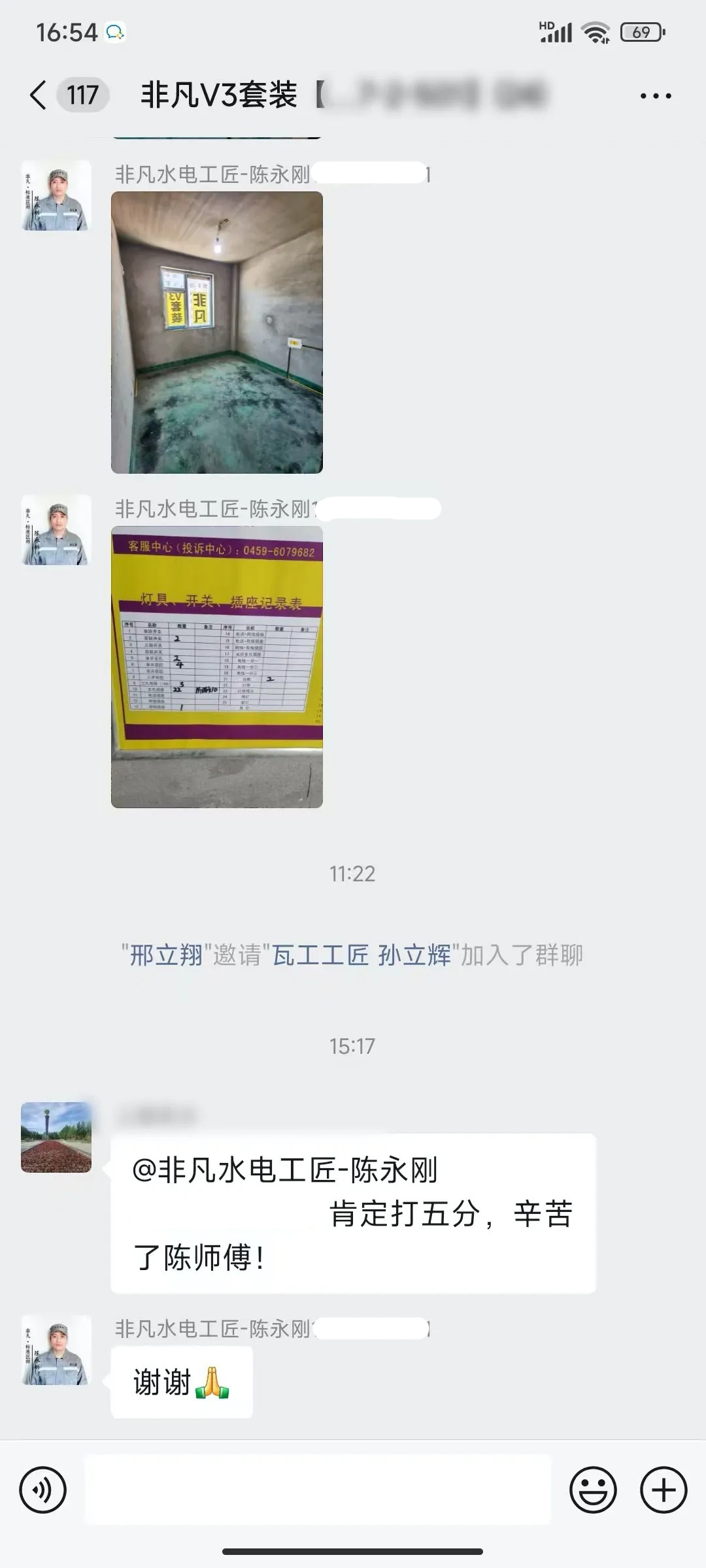Open the emoji picker
706x1568 pixels.
click(593, 1490)
